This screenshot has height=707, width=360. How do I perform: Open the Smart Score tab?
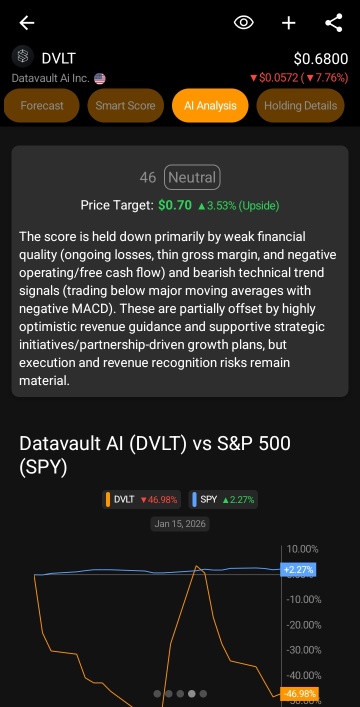coord(125,106)
